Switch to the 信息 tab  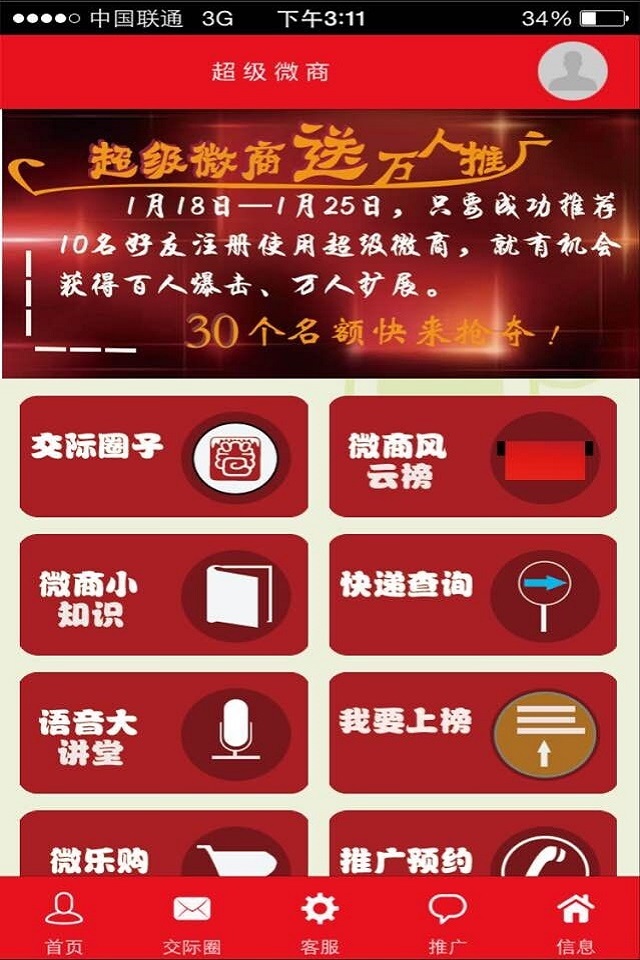tap(575, 921)
